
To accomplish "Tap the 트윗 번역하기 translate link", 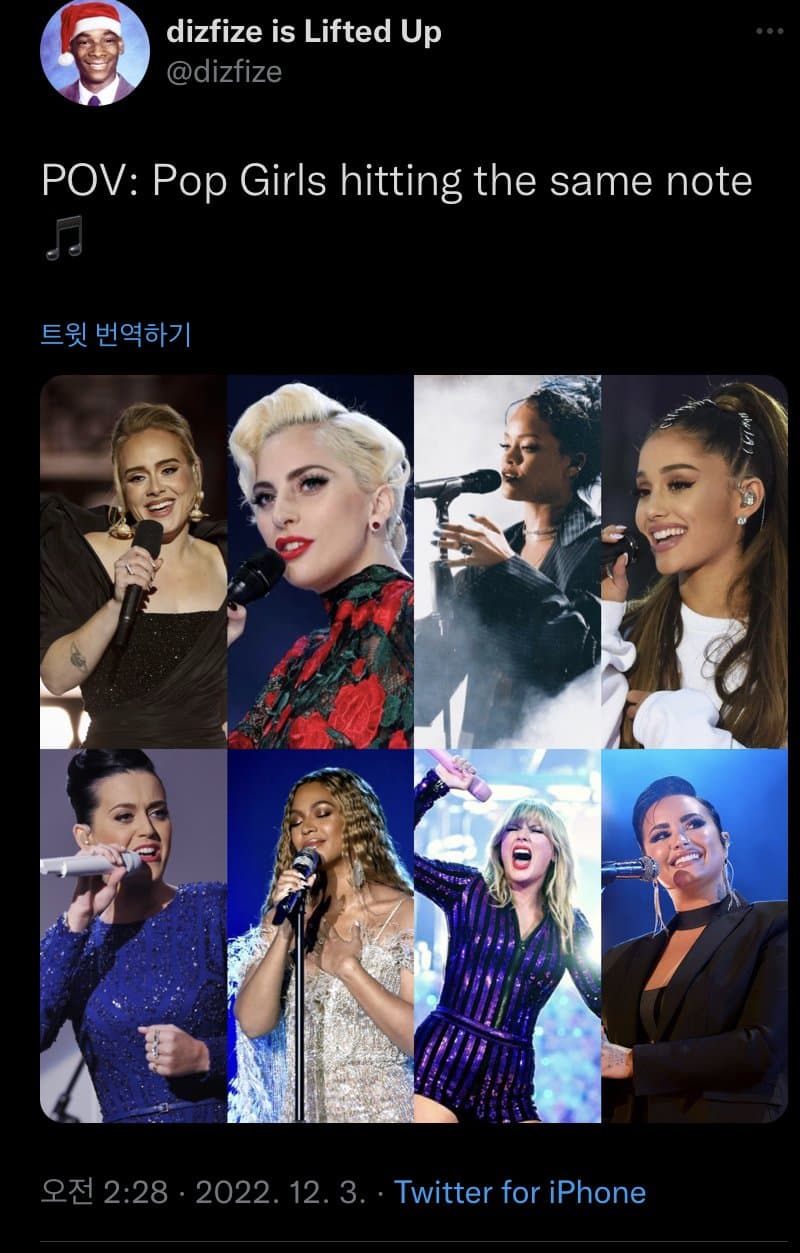I will point(115,334).
